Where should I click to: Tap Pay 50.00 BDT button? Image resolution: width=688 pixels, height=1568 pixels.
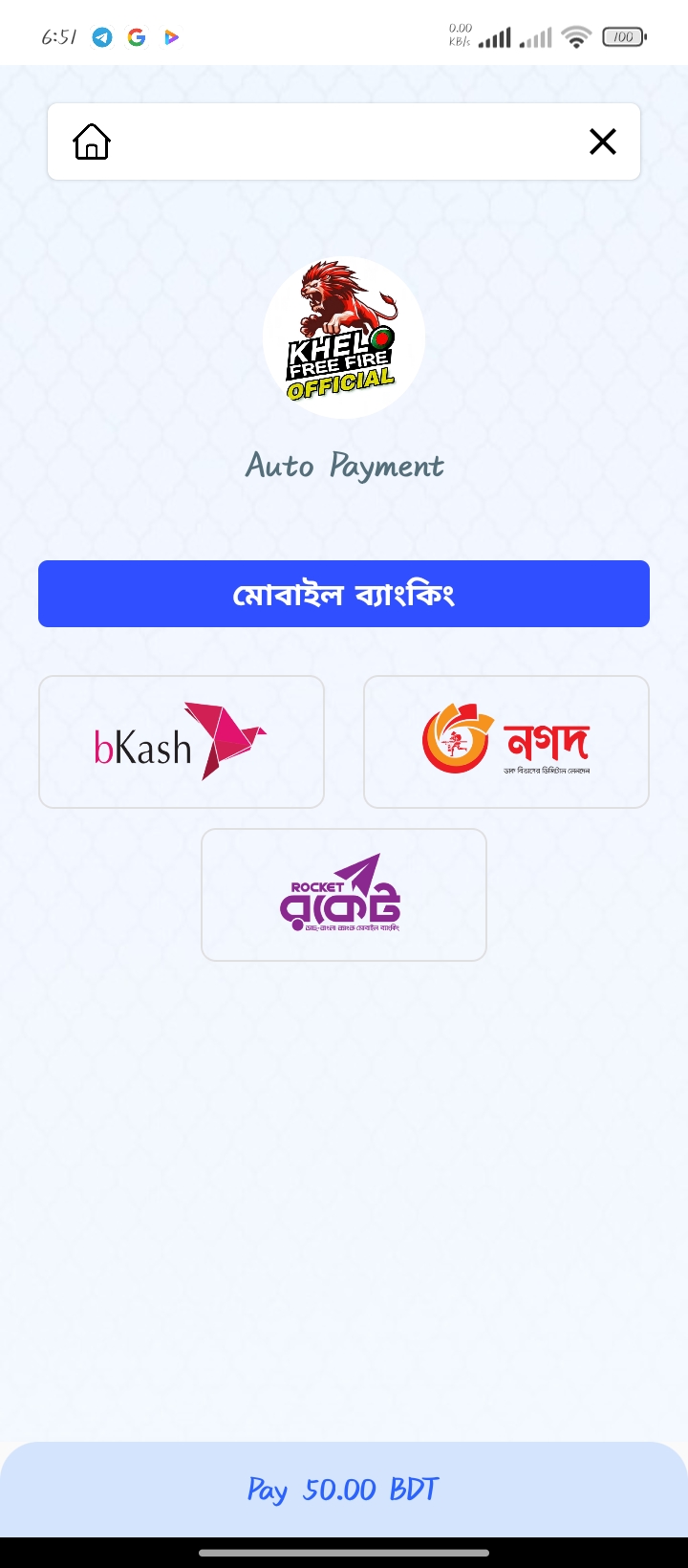click(344, 1490)
